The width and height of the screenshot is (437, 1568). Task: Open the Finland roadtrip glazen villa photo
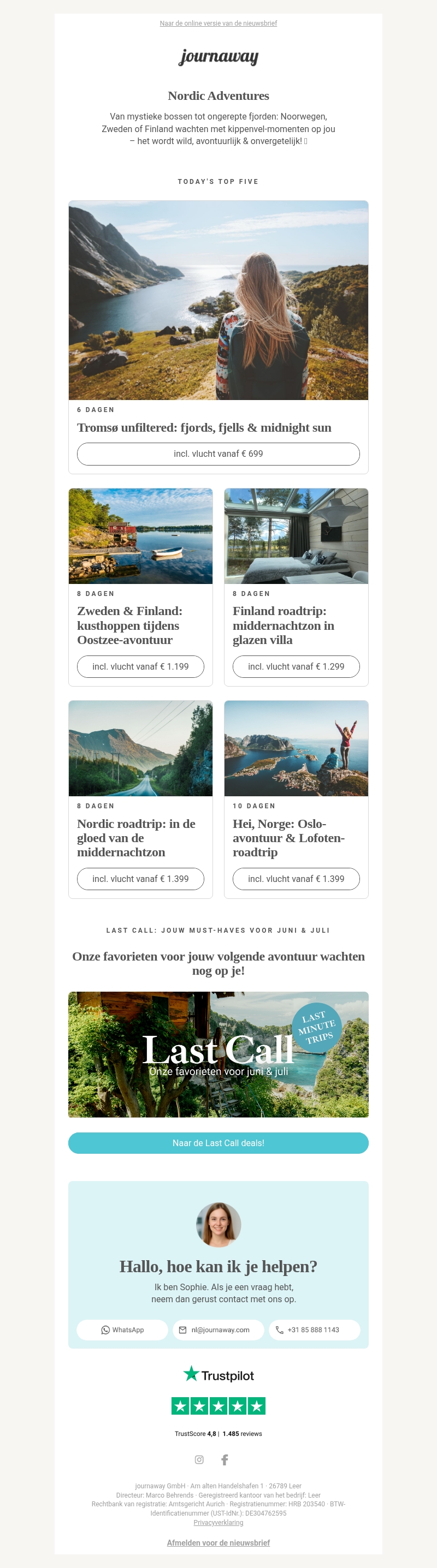tap(296, 535)
